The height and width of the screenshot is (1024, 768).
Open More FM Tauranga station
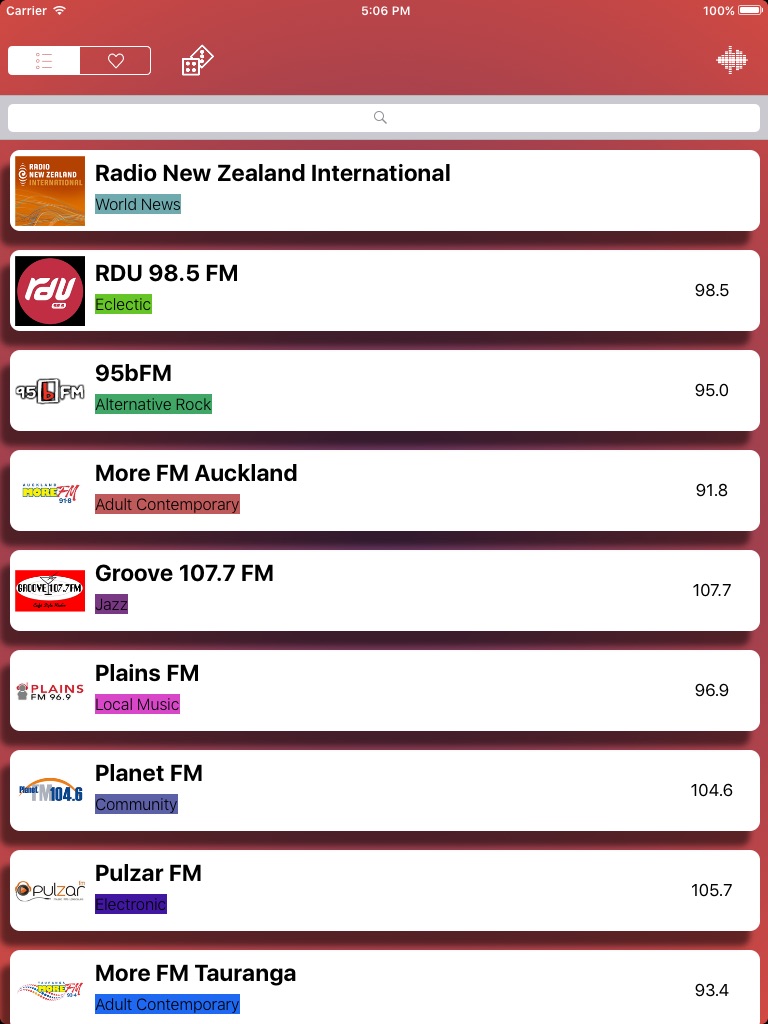(x=385, y=987)
